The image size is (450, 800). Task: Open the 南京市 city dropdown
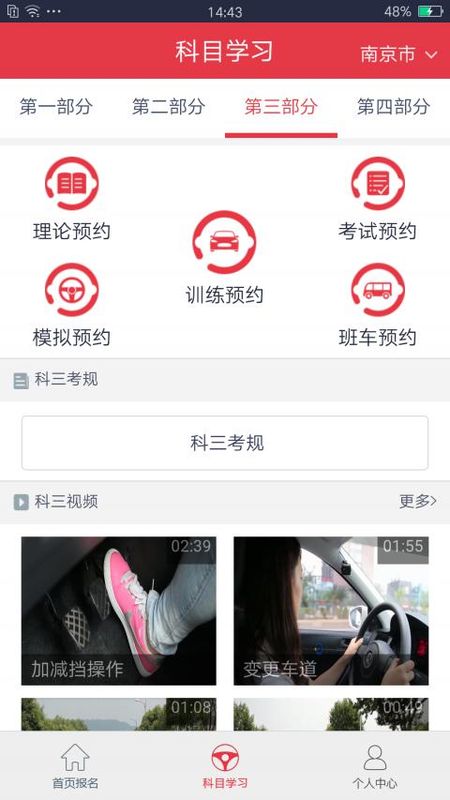pos(398,54)
